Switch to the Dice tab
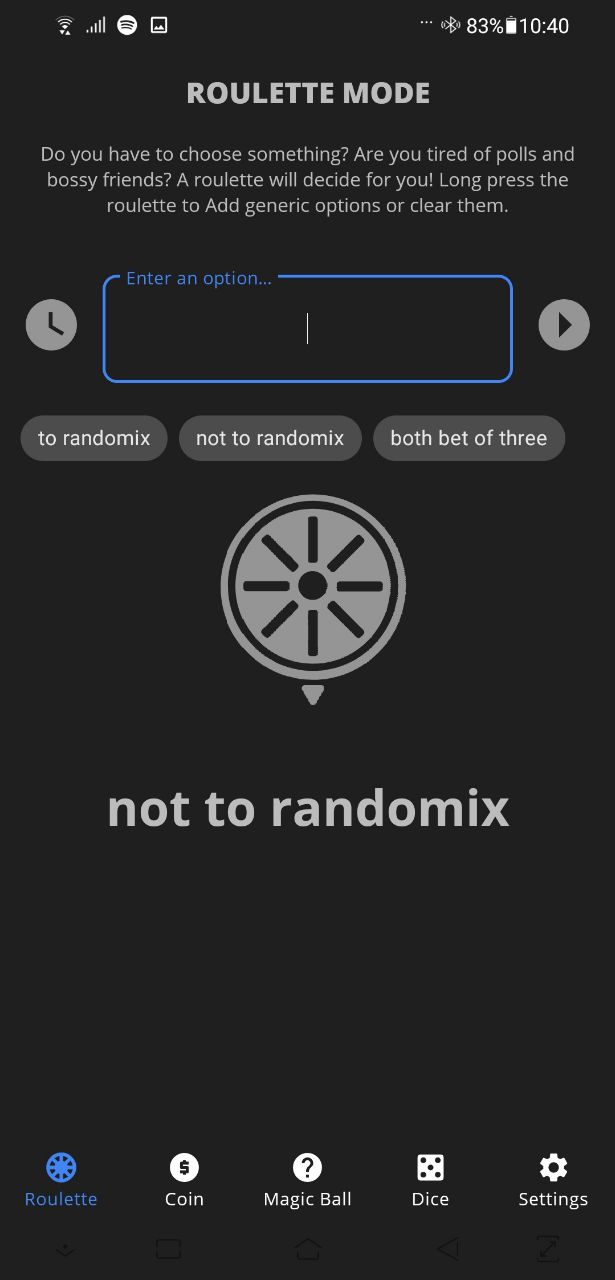 [x=430, y=1180]
